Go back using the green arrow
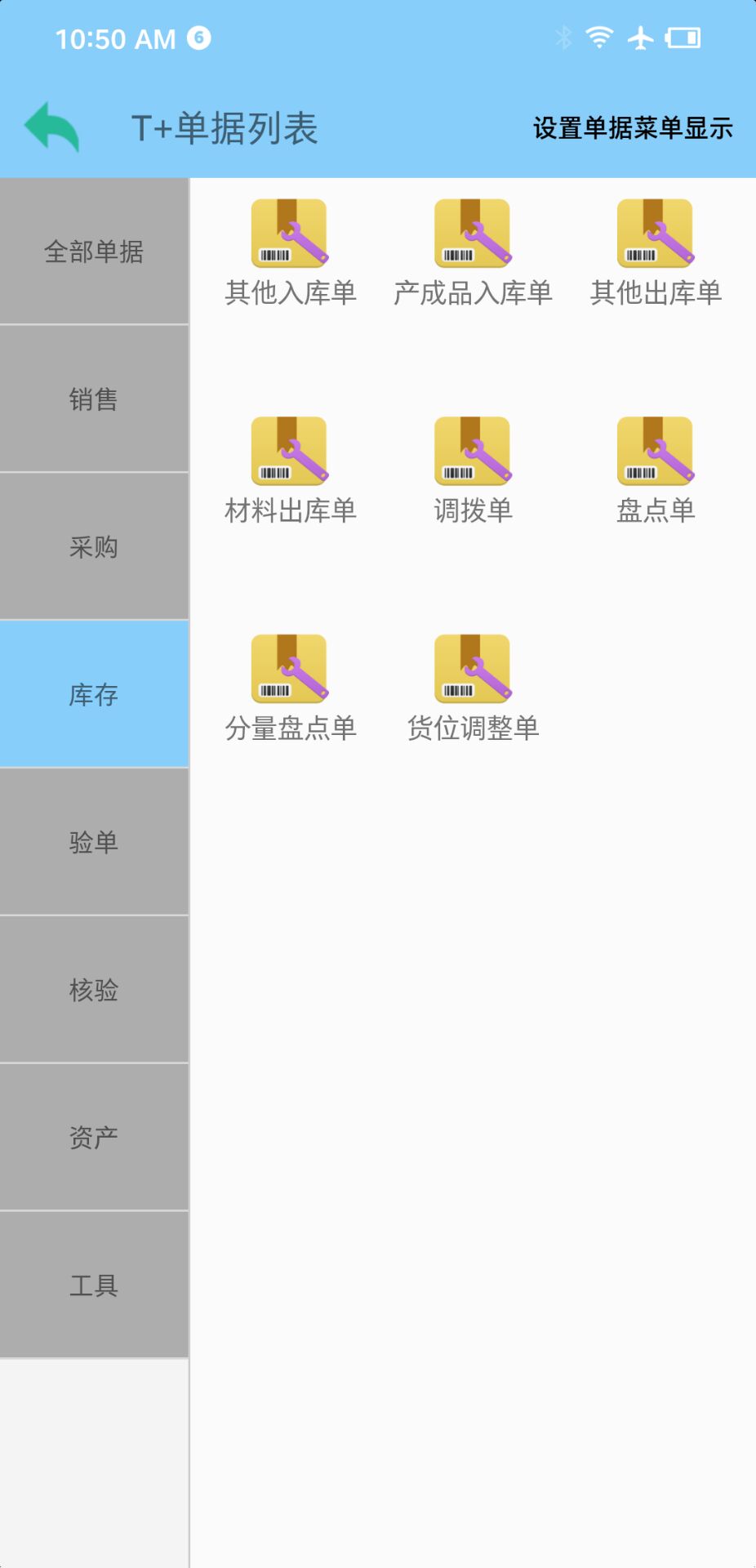This screenshot has width=756, height=1568. [51, 127]
